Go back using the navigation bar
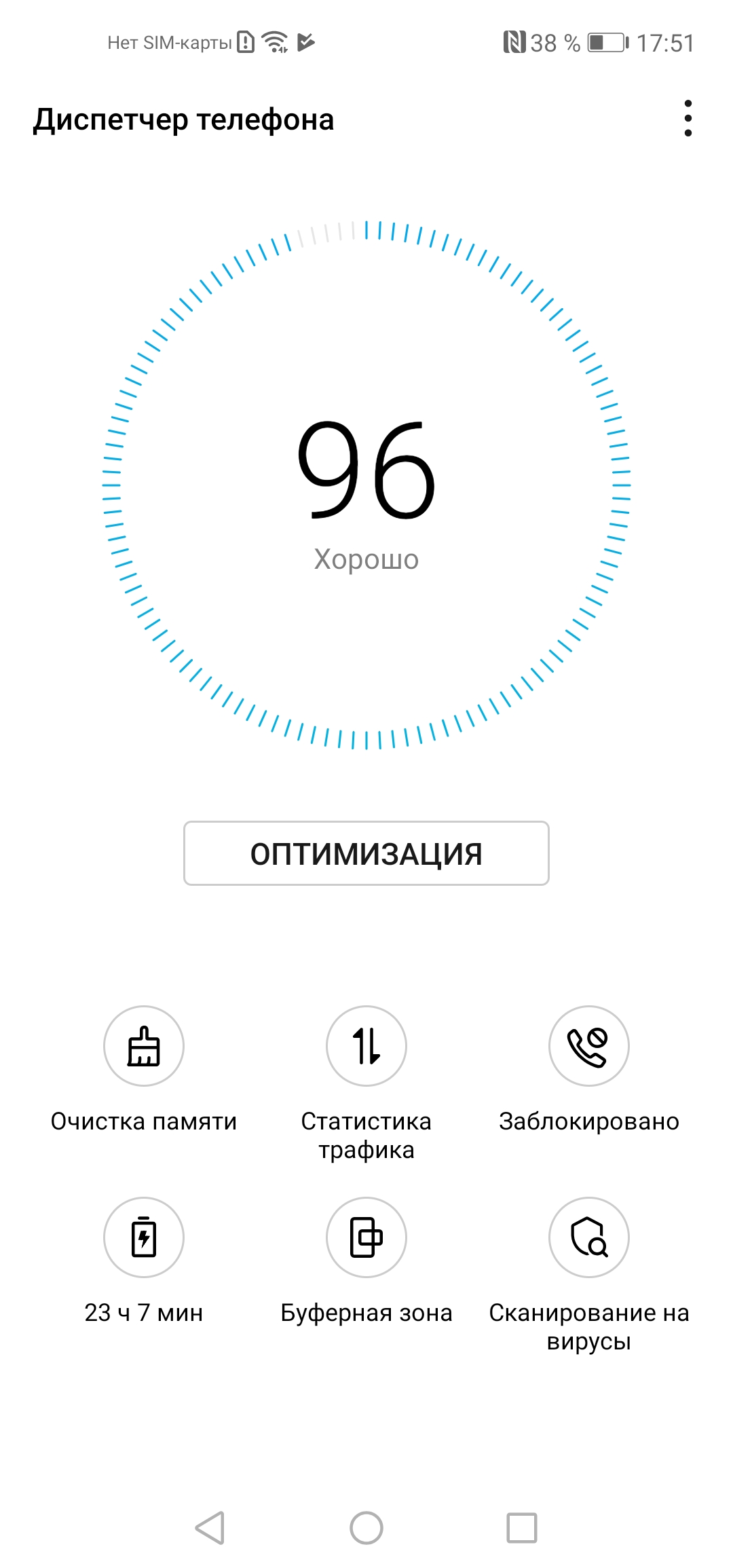 (x=210, y=1528)
